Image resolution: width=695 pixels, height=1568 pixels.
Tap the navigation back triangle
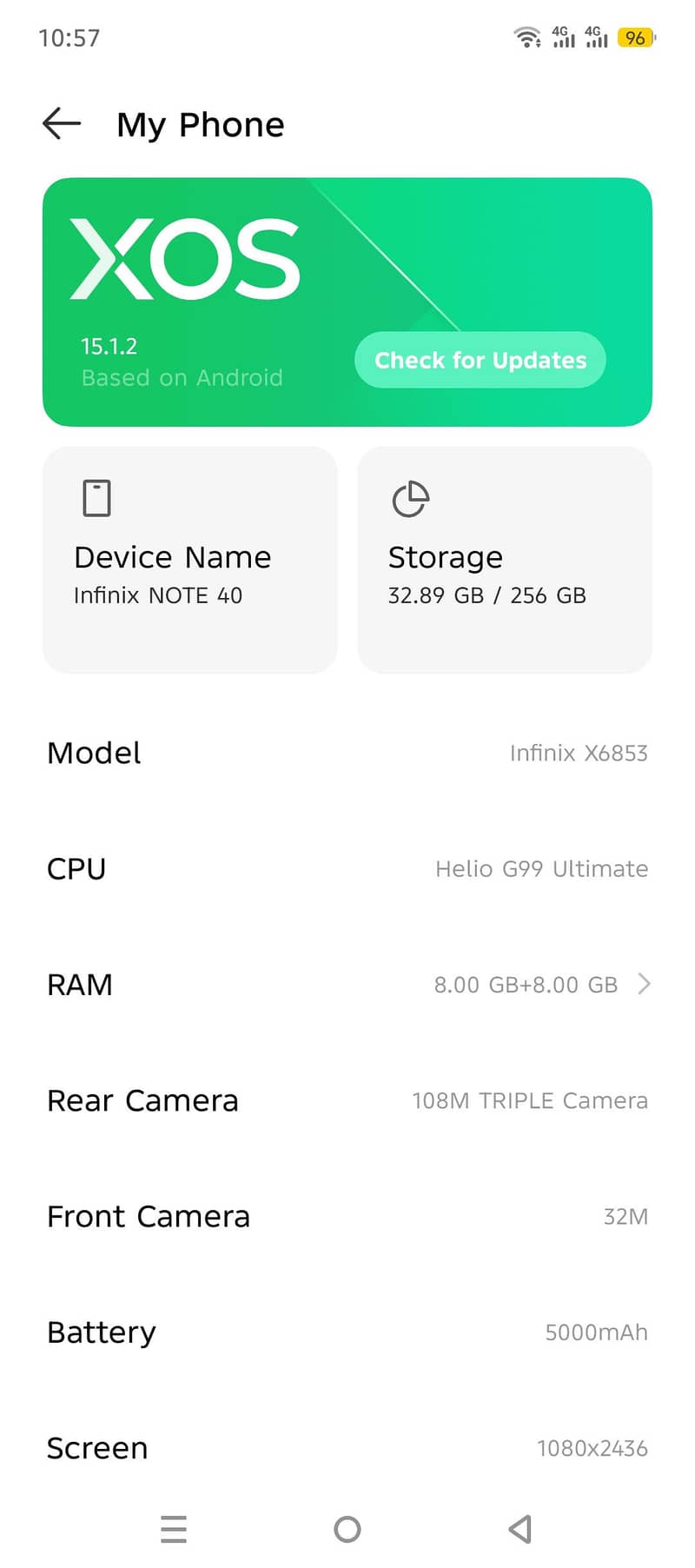coord(520,1529)
